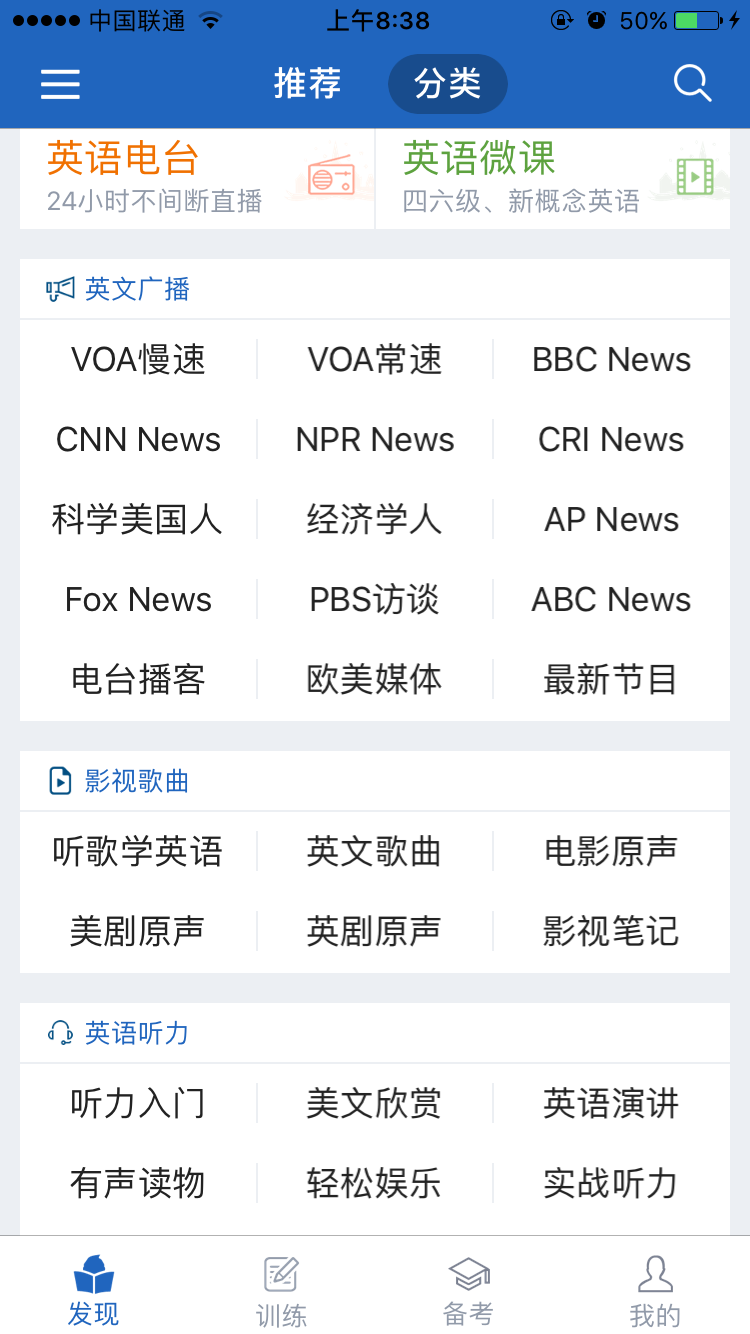Choose 听力入门 category
Image resolution: width=750 pixels, height=1334 pixels.
(x=138, y=1104)
